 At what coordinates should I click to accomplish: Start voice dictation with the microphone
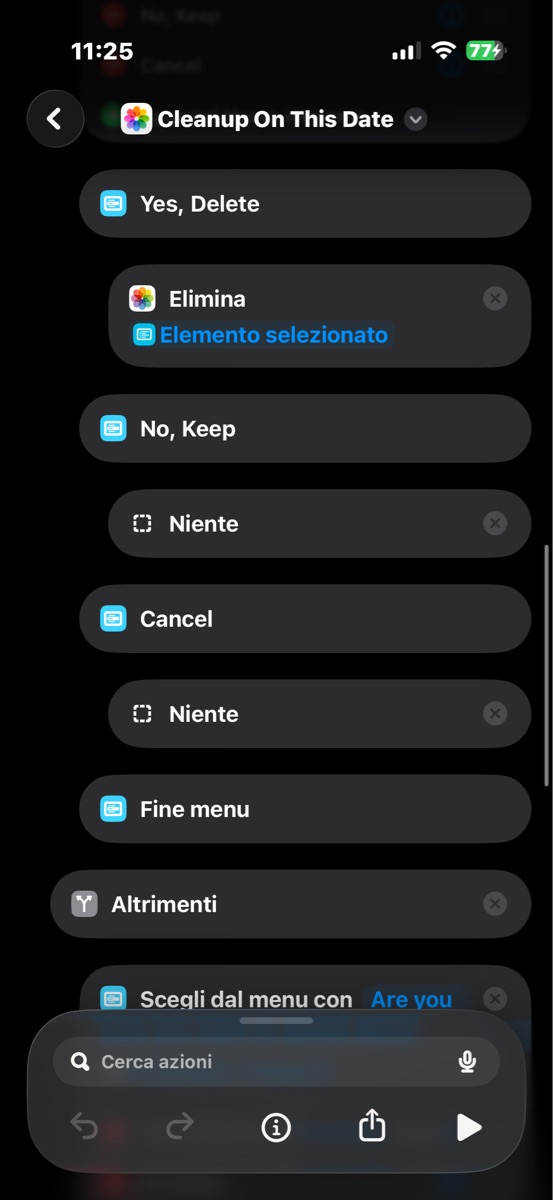(x=467, y=1062)
